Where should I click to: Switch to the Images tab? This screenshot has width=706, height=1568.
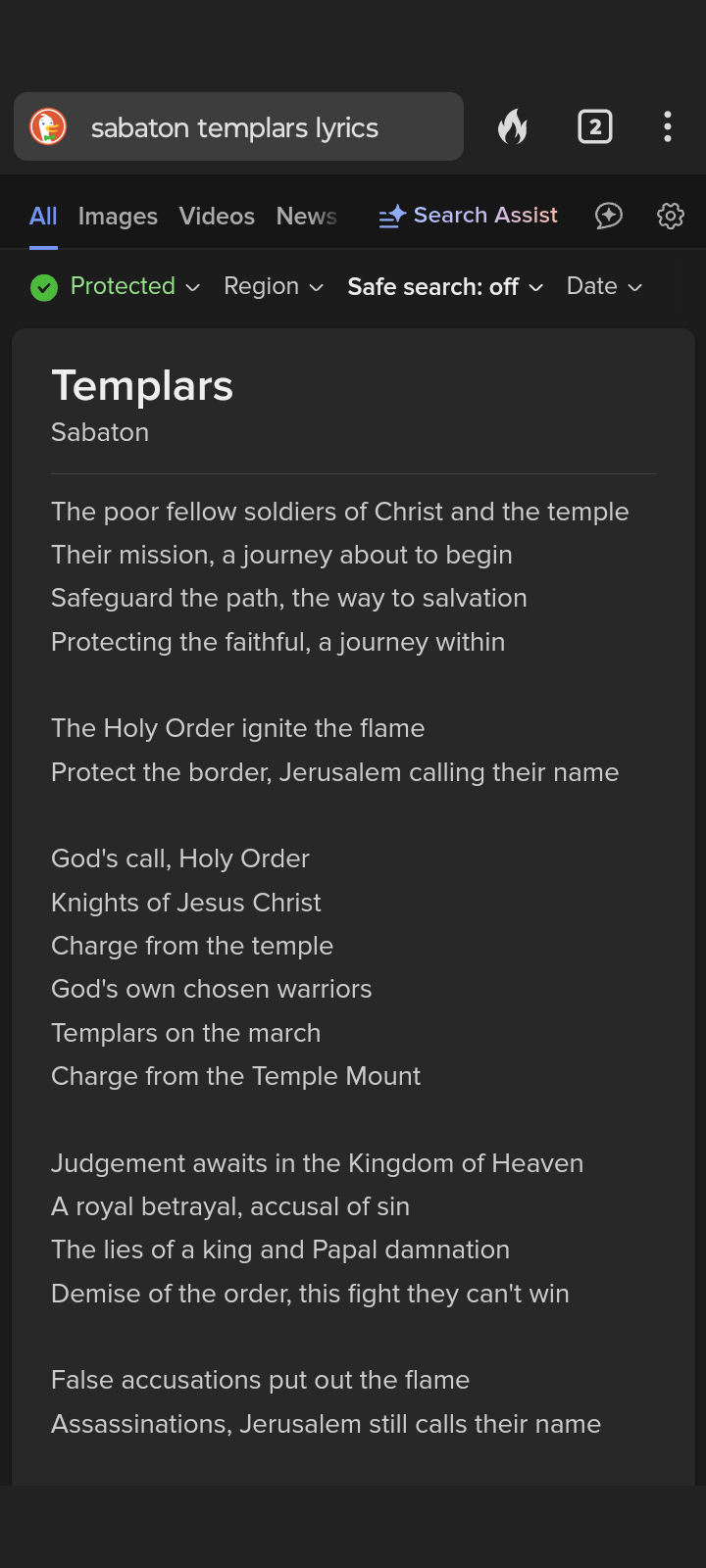118,217
